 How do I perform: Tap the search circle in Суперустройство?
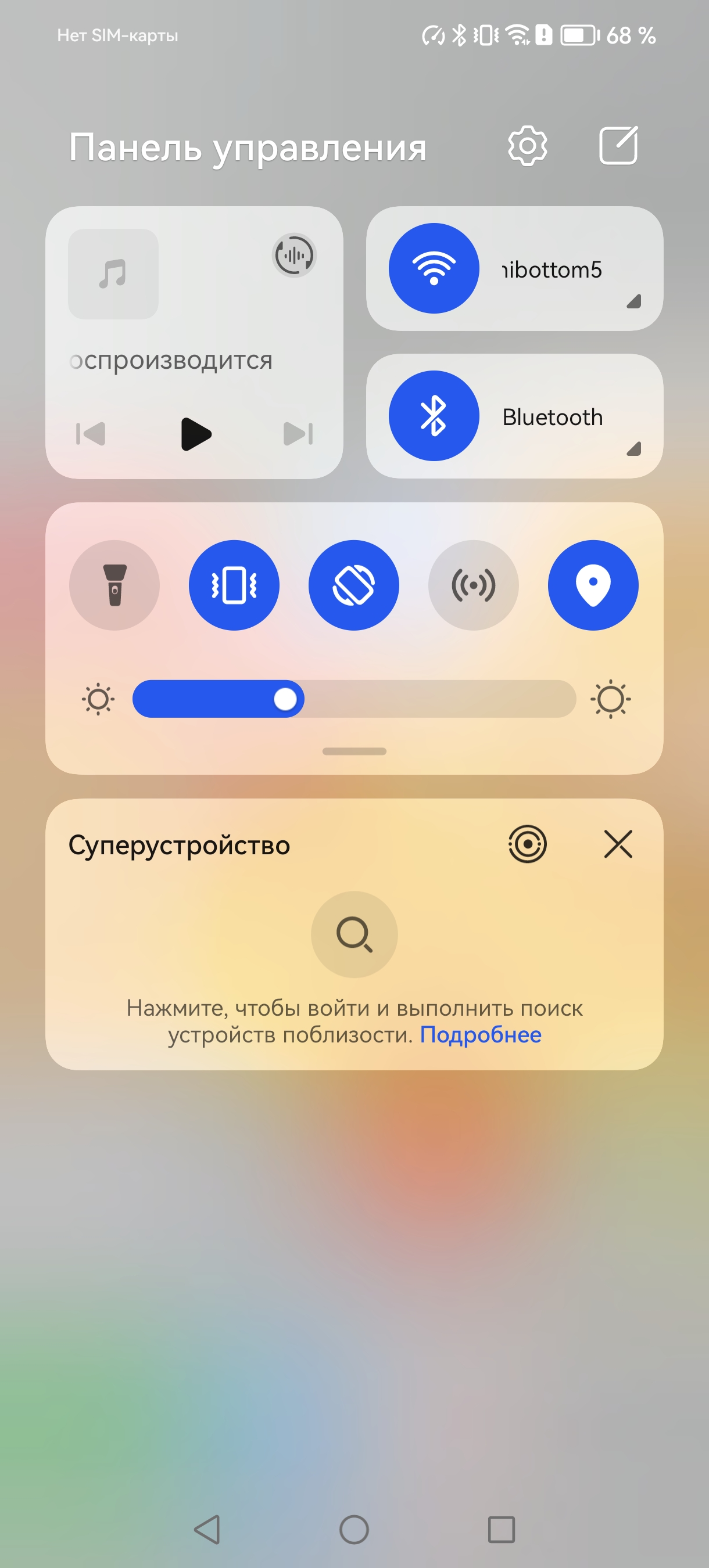click(354, 934)
